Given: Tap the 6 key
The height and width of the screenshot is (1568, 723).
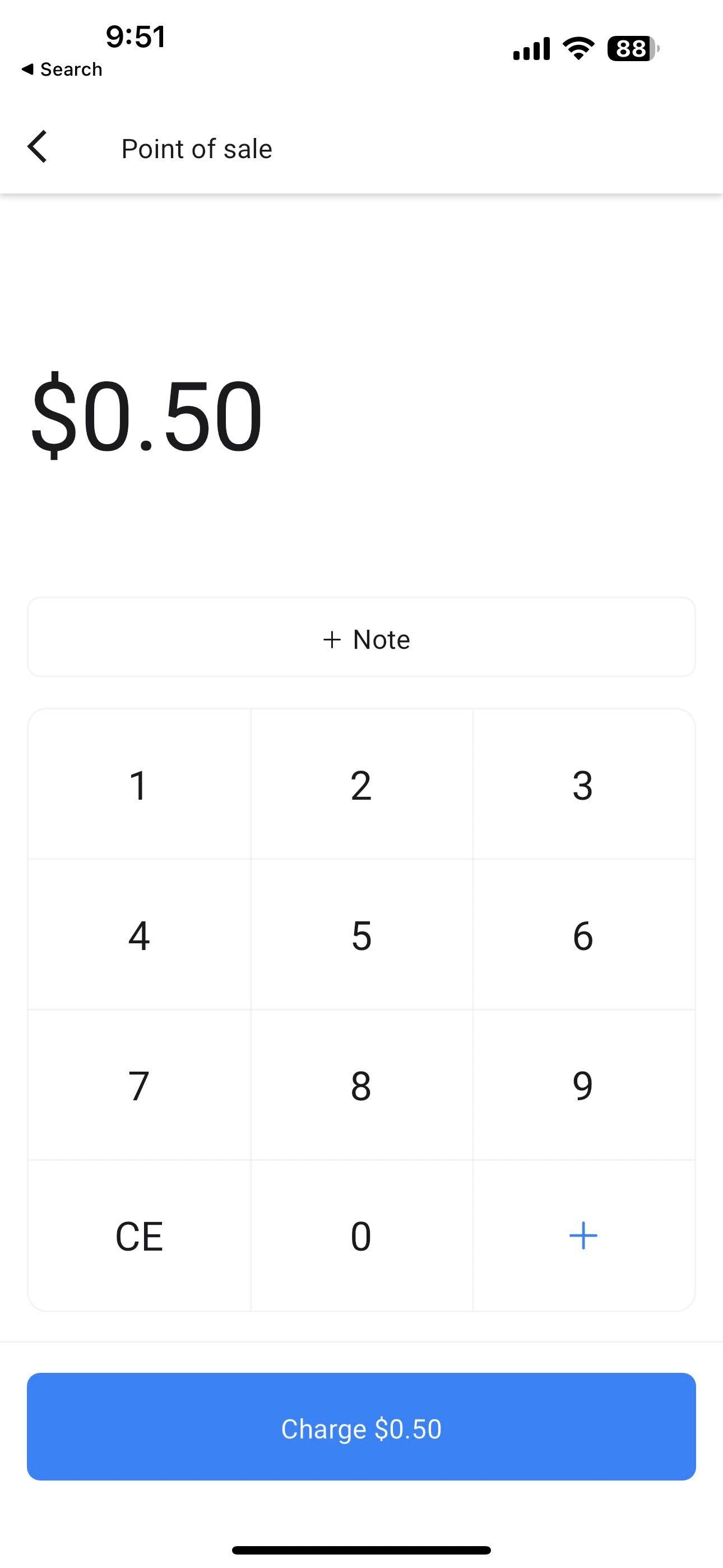Looking at the screenshot, I should click(582, 935).
